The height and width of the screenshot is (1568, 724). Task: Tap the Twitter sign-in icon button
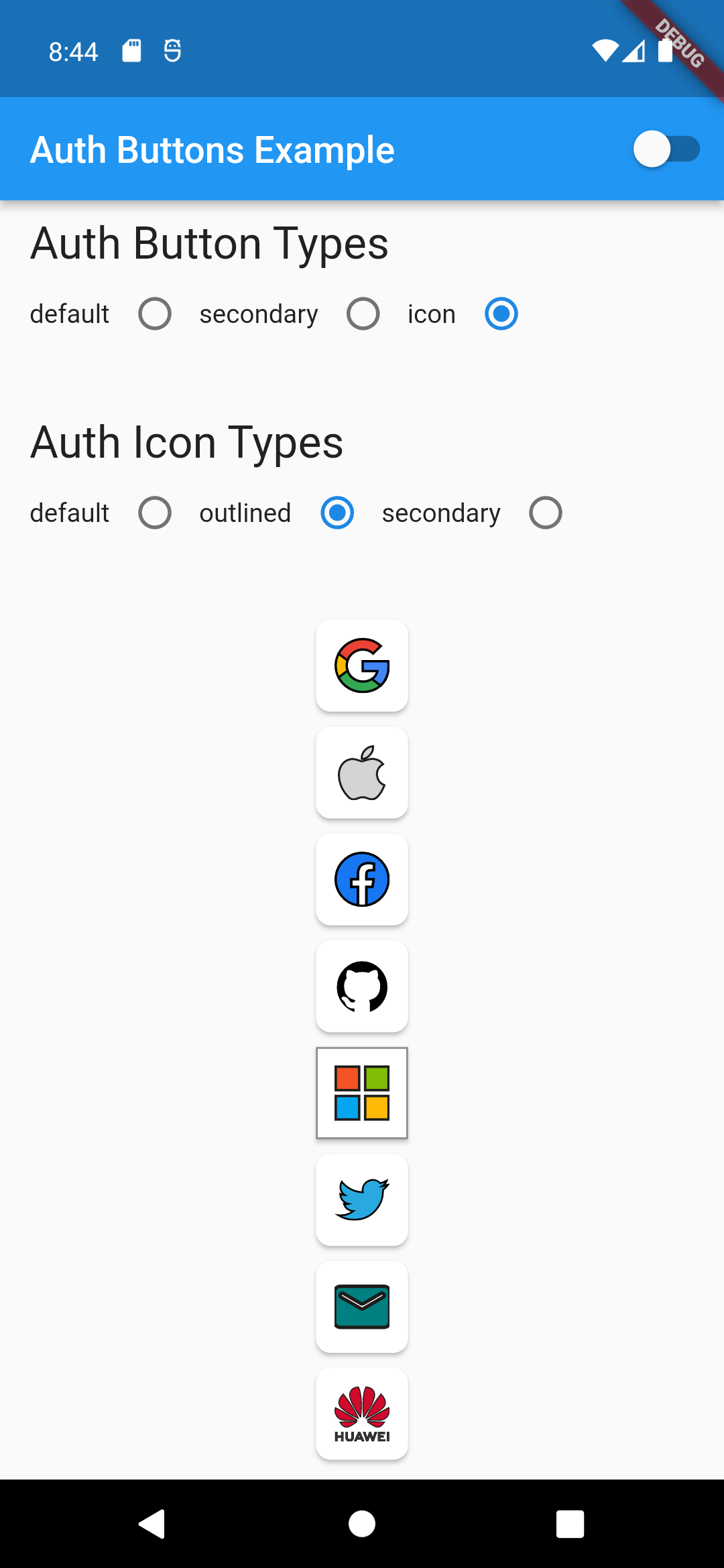362,1200
